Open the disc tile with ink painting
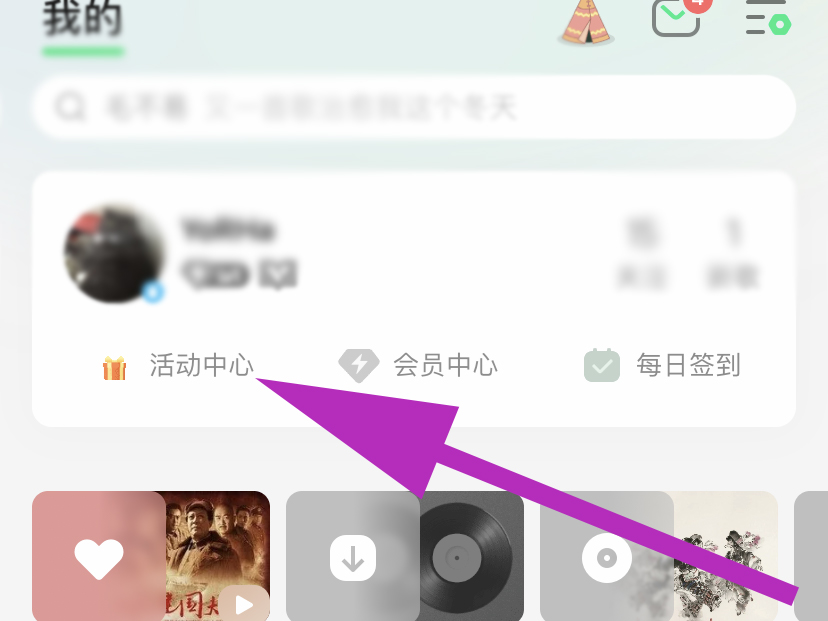This screenshot has width=828, height=621. point(658,556)
